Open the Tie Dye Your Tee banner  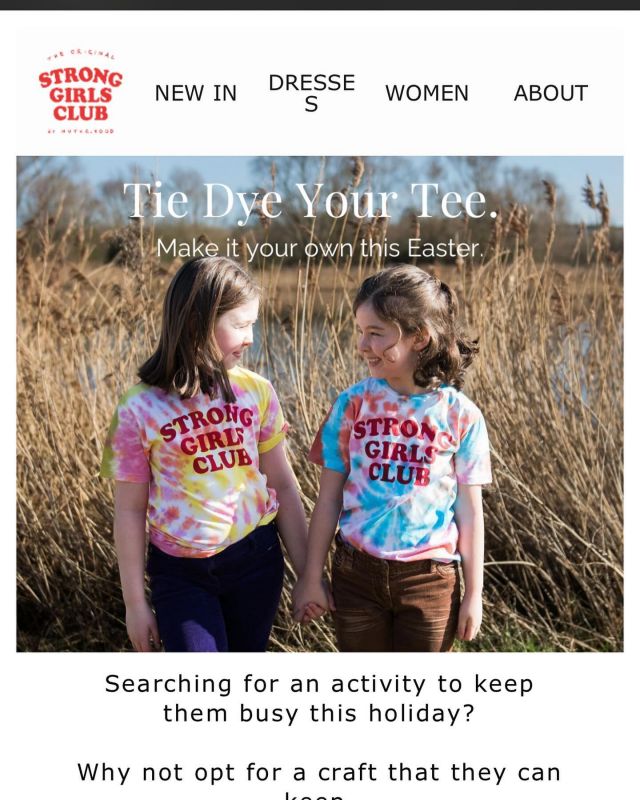coord(319,403)
